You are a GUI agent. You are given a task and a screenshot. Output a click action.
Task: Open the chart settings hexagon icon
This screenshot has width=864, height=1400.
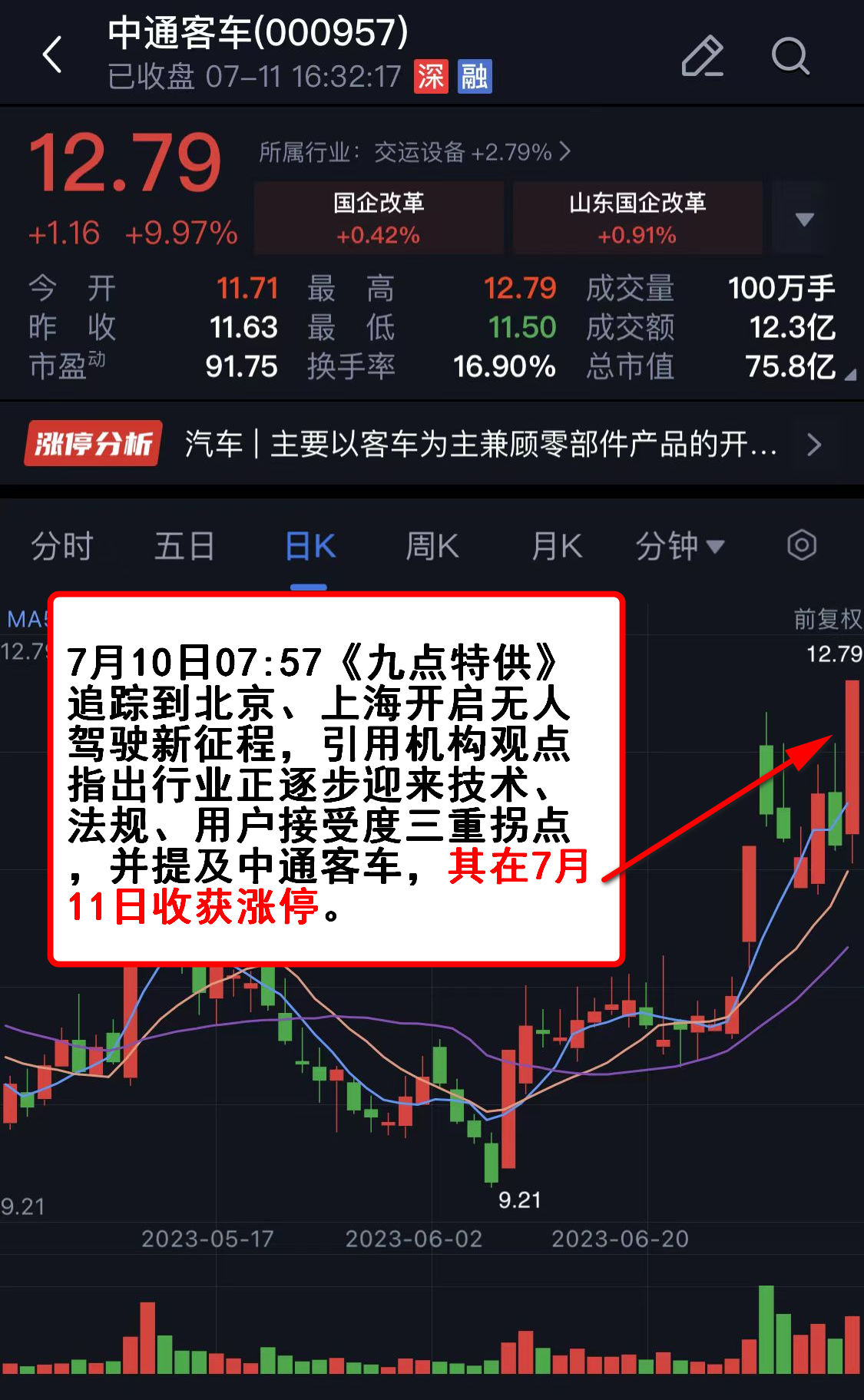pyautogui.click(x=801, y=545)
